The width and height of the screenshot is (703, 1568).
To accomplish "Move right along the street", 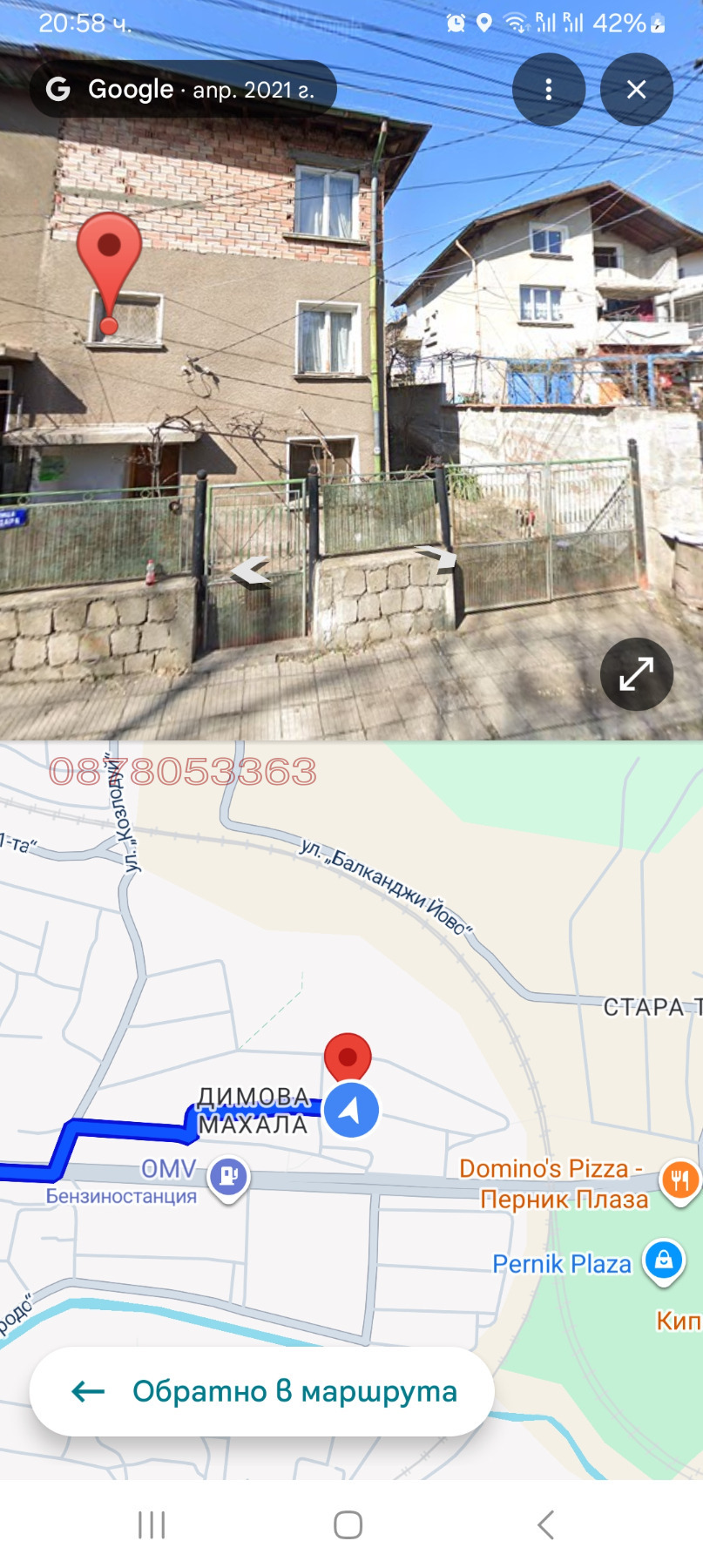I will click(437, 558).
